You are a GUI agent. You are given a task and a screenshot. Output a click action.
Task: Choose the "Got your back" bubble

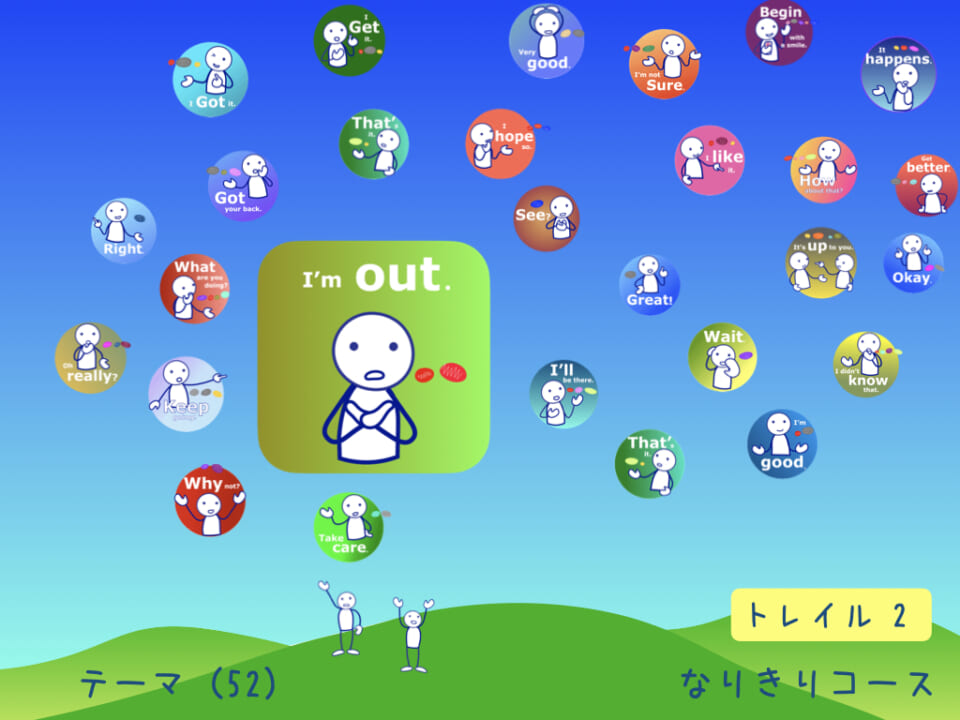tap(242, 185)
